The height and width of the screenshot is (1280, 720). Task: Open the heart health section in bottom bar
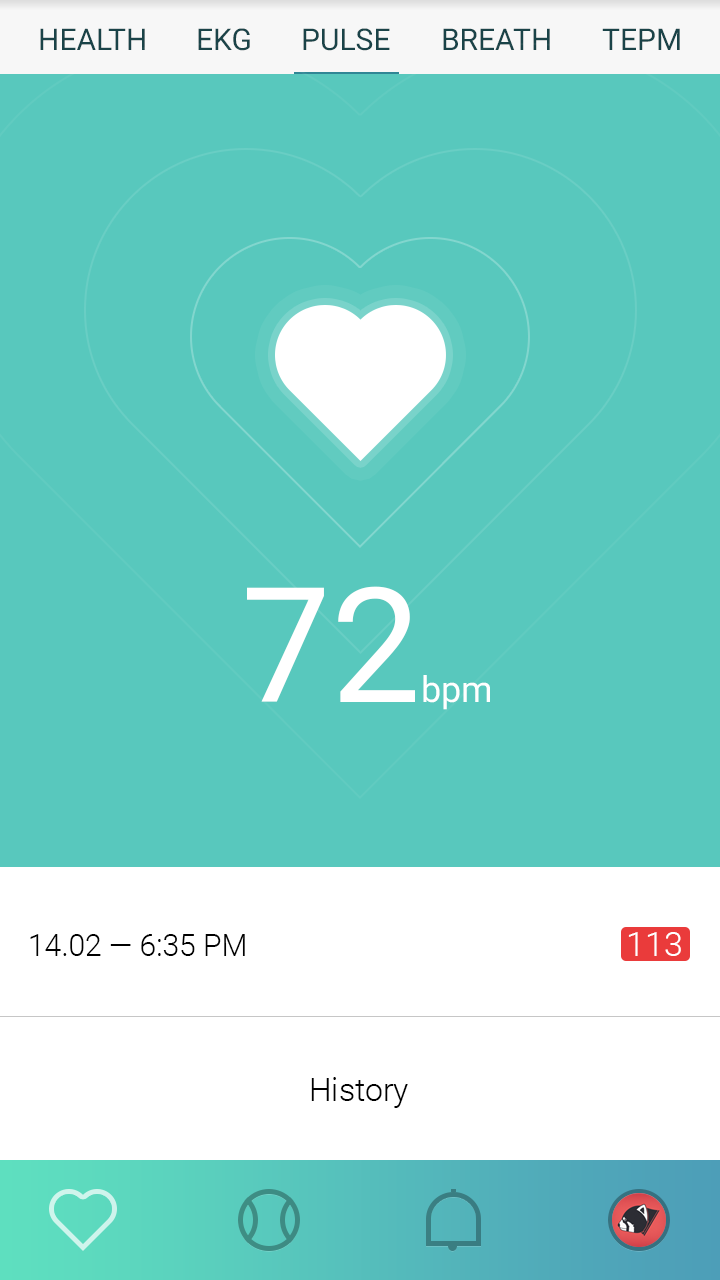(x=83, y=1220)
